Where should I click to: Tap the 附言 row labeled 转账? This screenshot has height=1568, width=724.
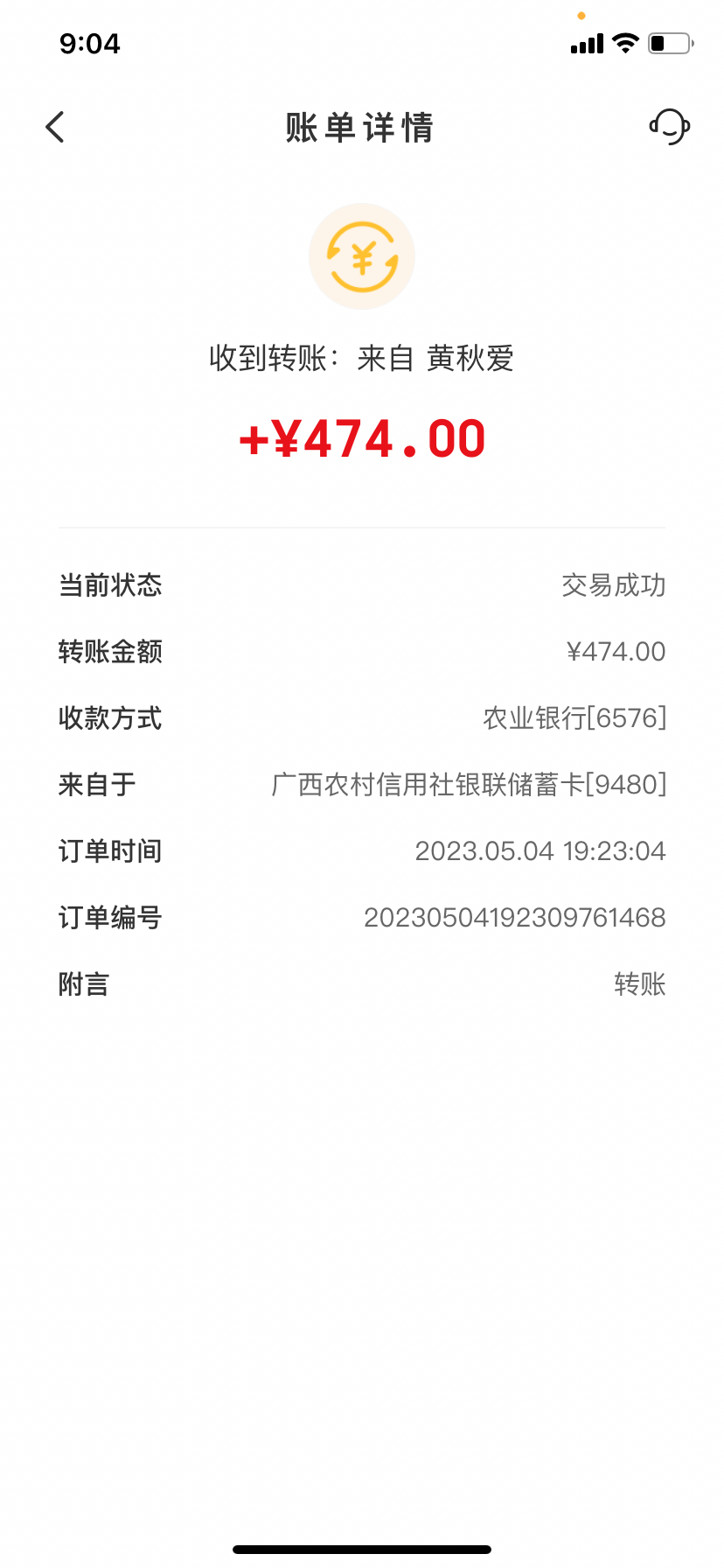[640, 983]
